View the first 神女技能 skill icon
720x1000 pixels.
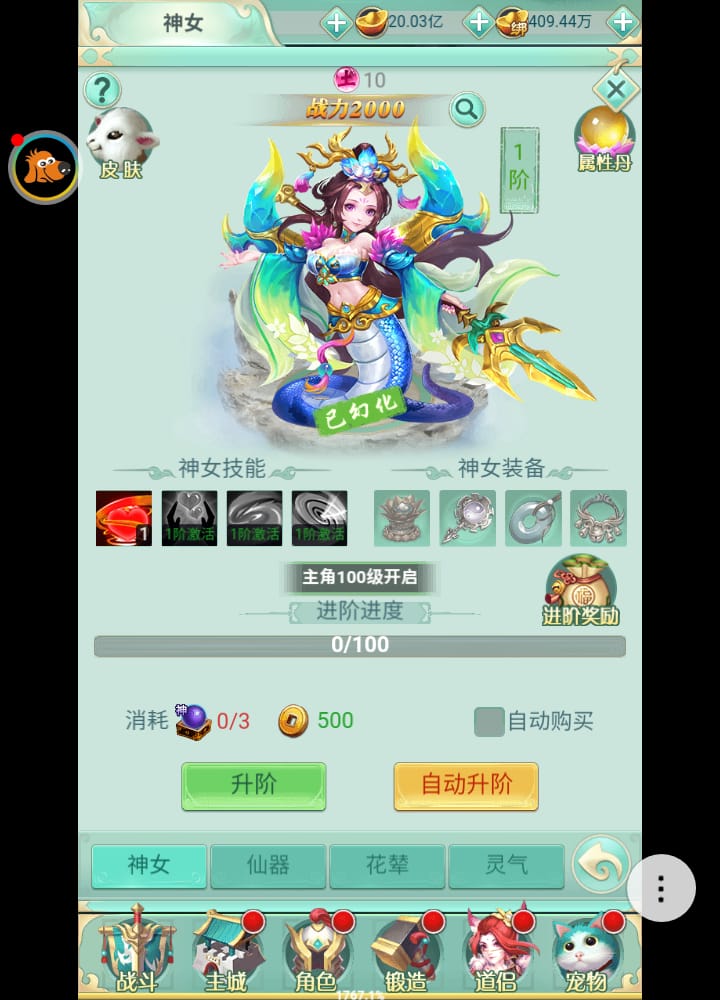[x=123, y=518]
